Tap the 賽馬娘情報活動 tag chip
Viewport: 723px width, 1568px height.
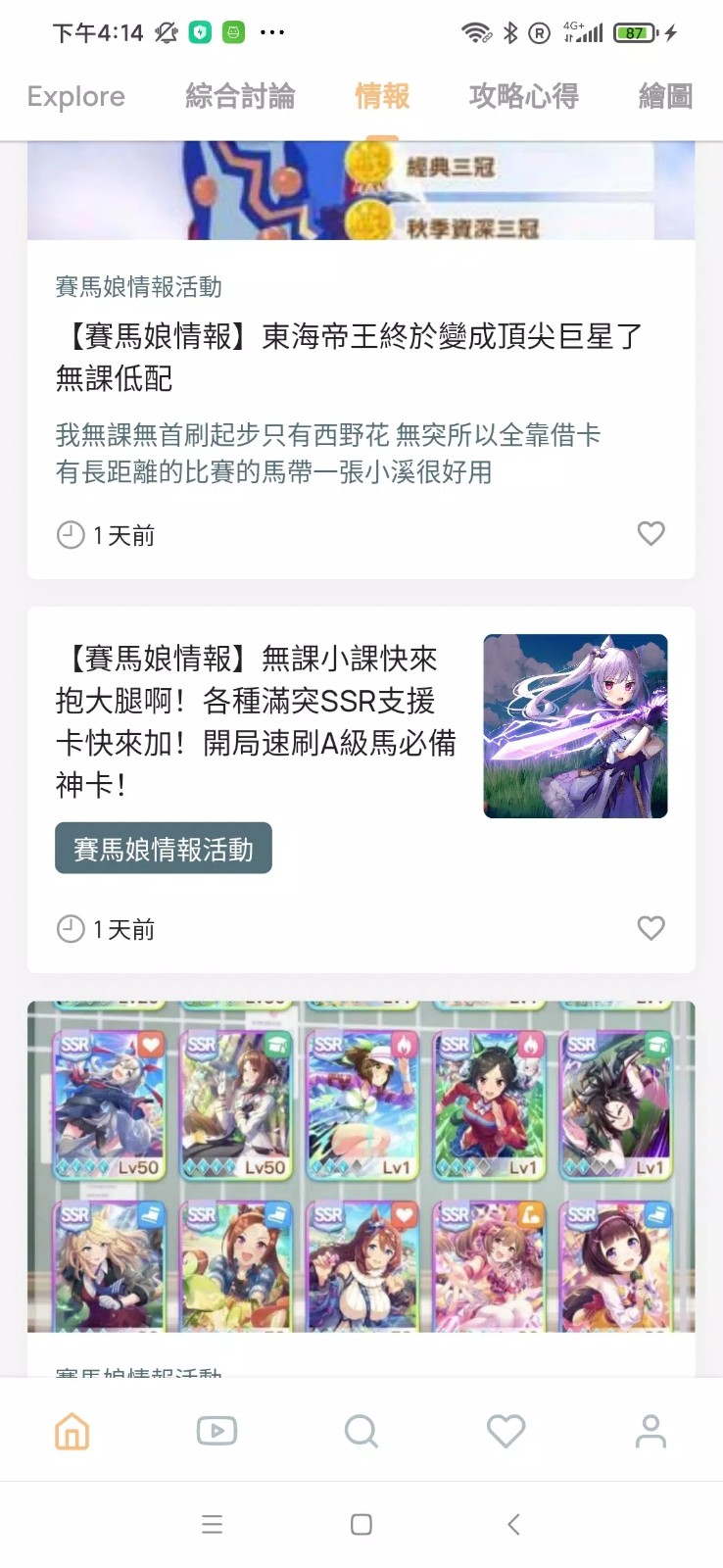point(164,849)
